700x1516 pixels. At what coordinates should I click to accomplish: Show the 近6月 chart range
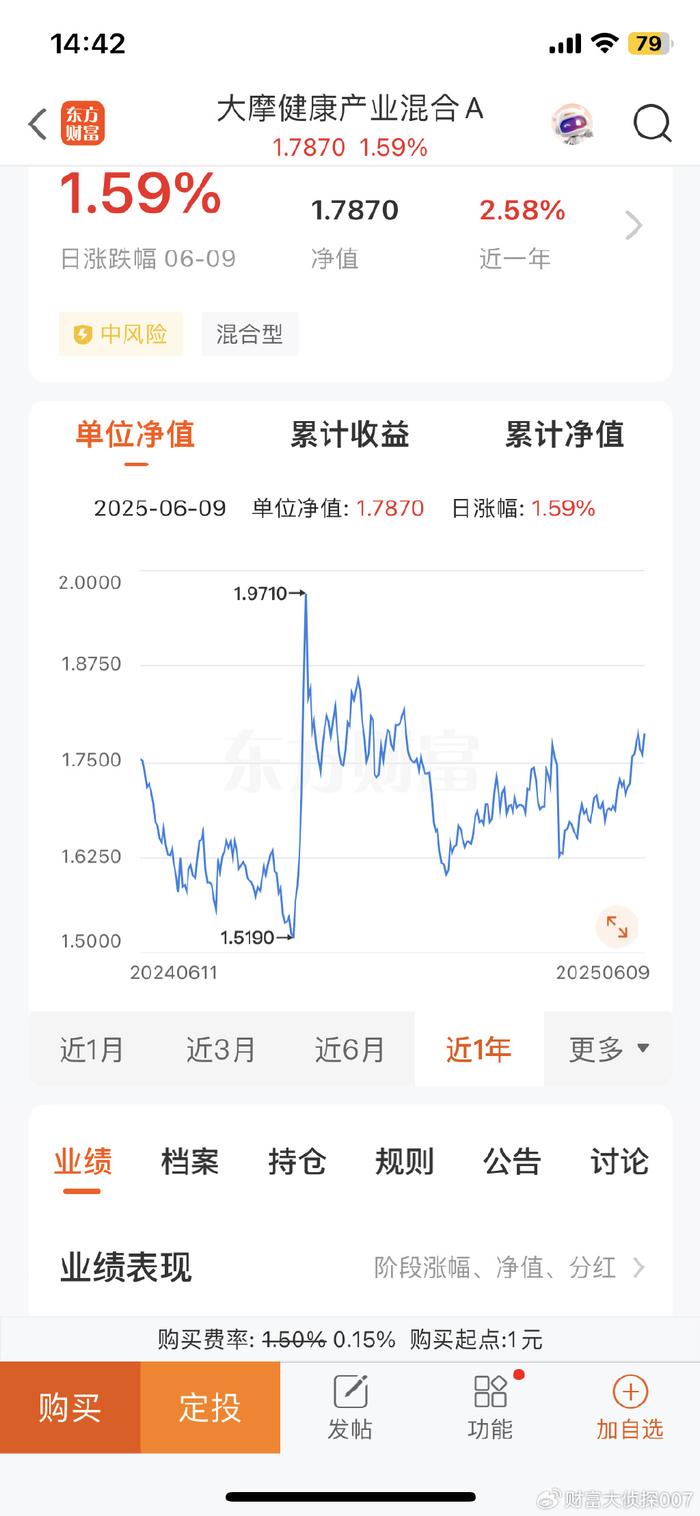[350, 1049]
